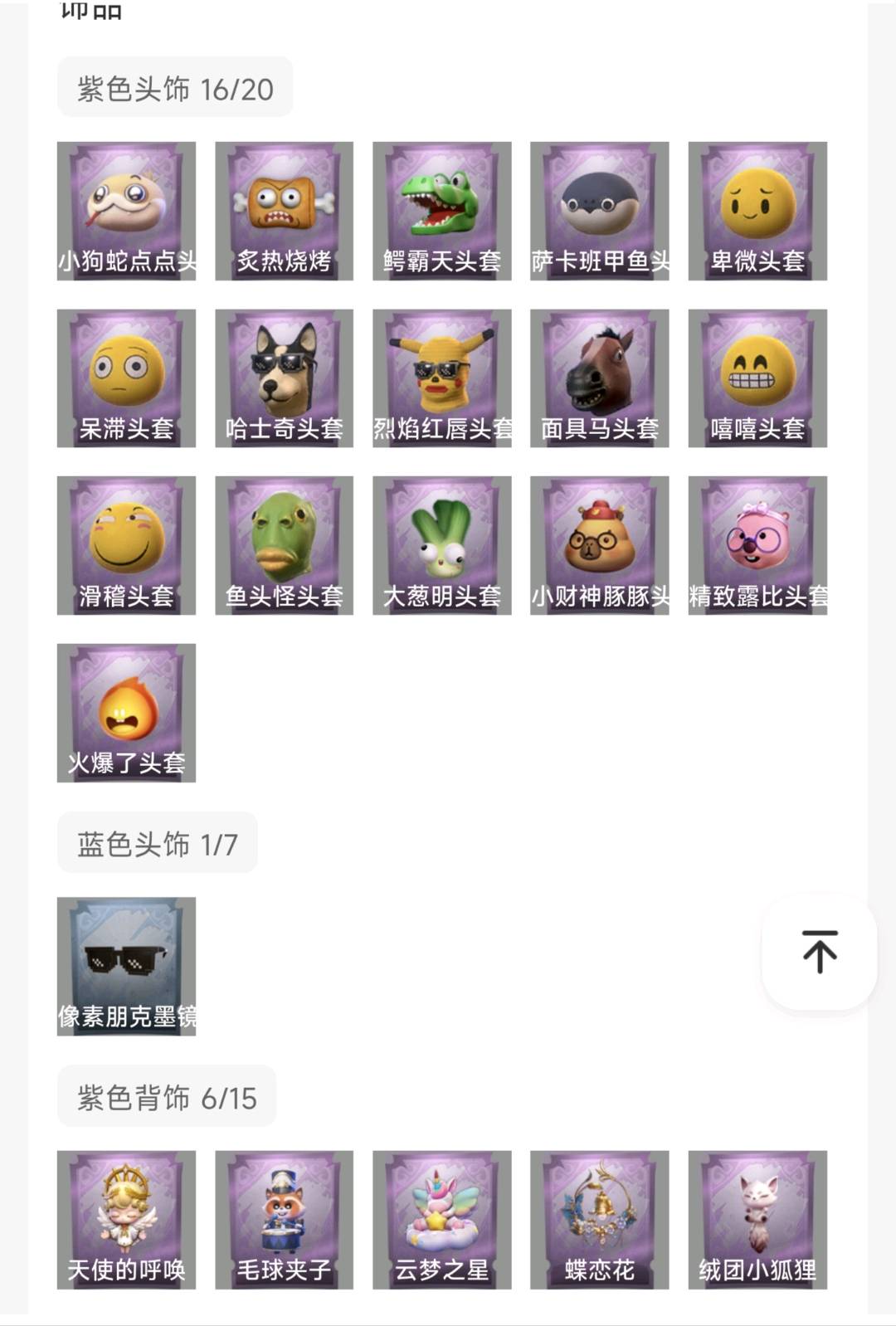Select the 滑稽头套 item
This screenshot has height=1326, width=896.
tap(126, 545)
